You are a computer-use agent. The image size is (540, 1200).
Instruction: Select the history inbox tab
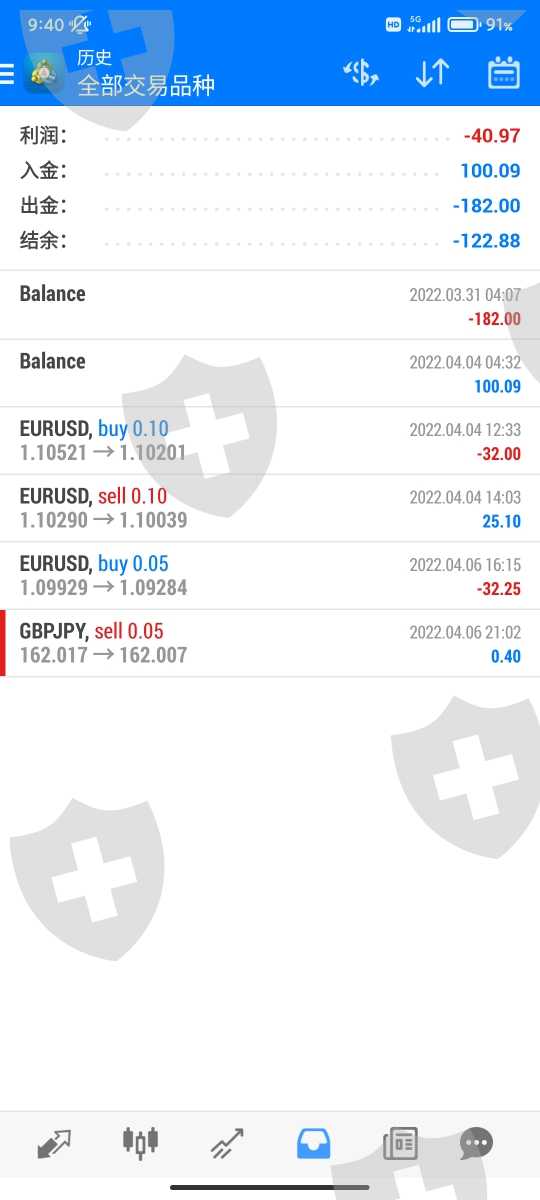[x=314, y=1142]
